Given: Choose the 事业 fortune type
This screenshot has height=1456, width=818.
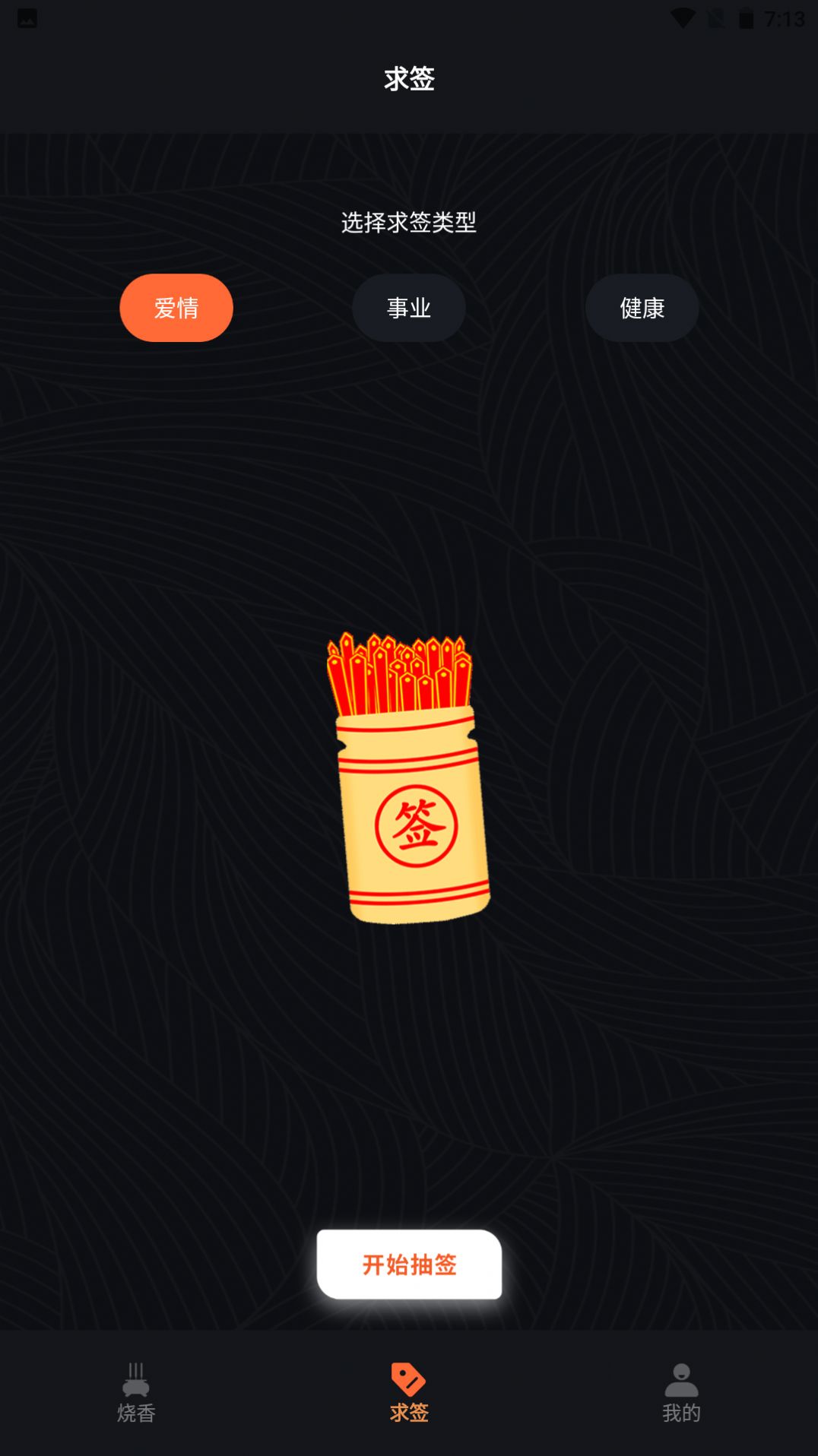Looking at the screenshot, I should (x=409, y=308).
